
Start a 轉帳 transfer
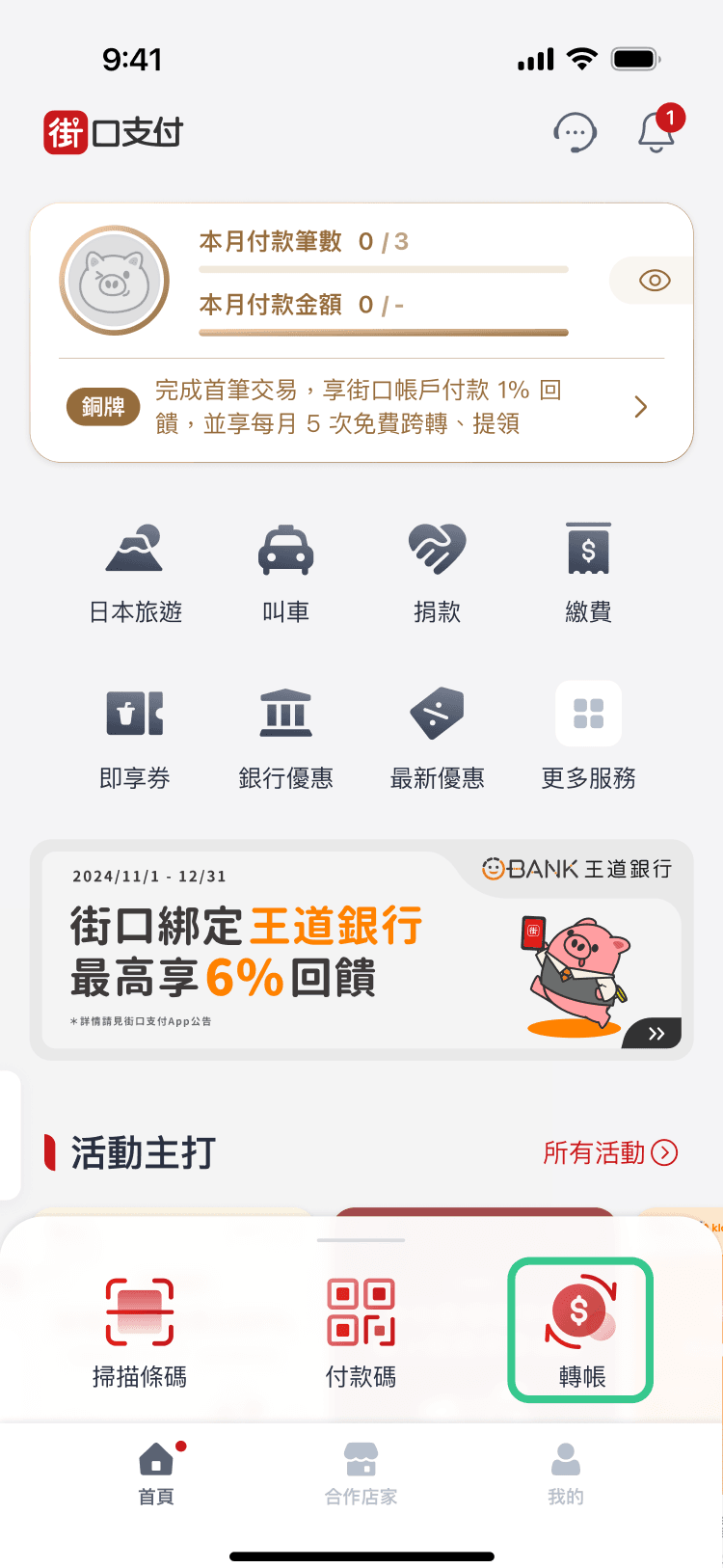click(x=581, y=1332)
